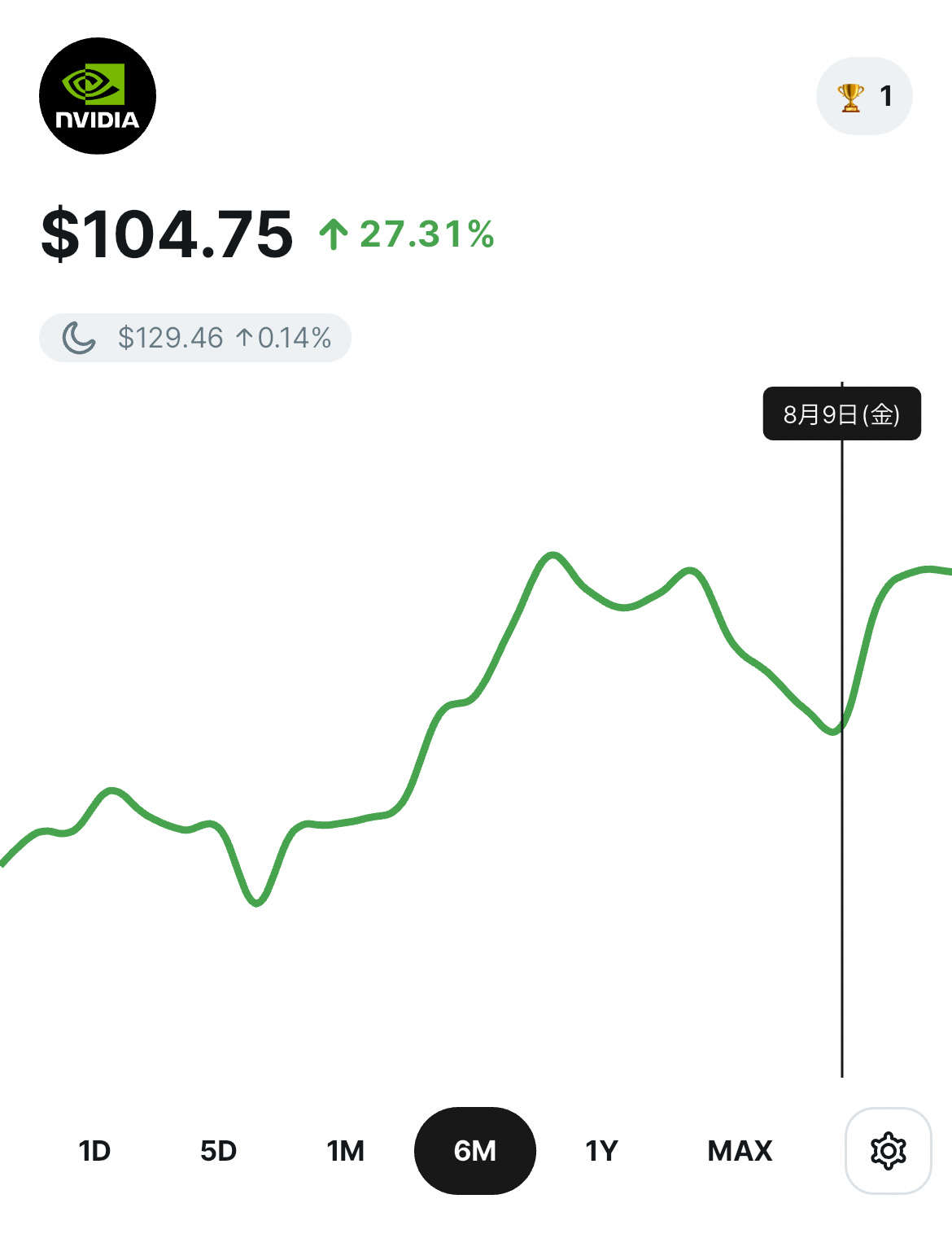Image resolution: width=952 pixels, height=1247 pixels.
Task: View the MAX price history
Action: pyautogui.click(x=740, y=1151)
